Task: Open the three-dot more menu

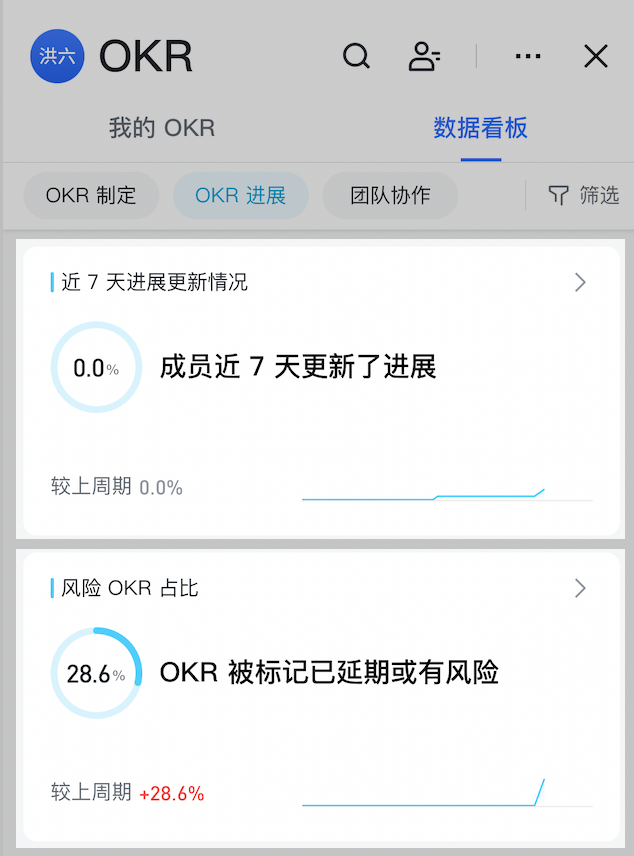Action: pos(528,56)
